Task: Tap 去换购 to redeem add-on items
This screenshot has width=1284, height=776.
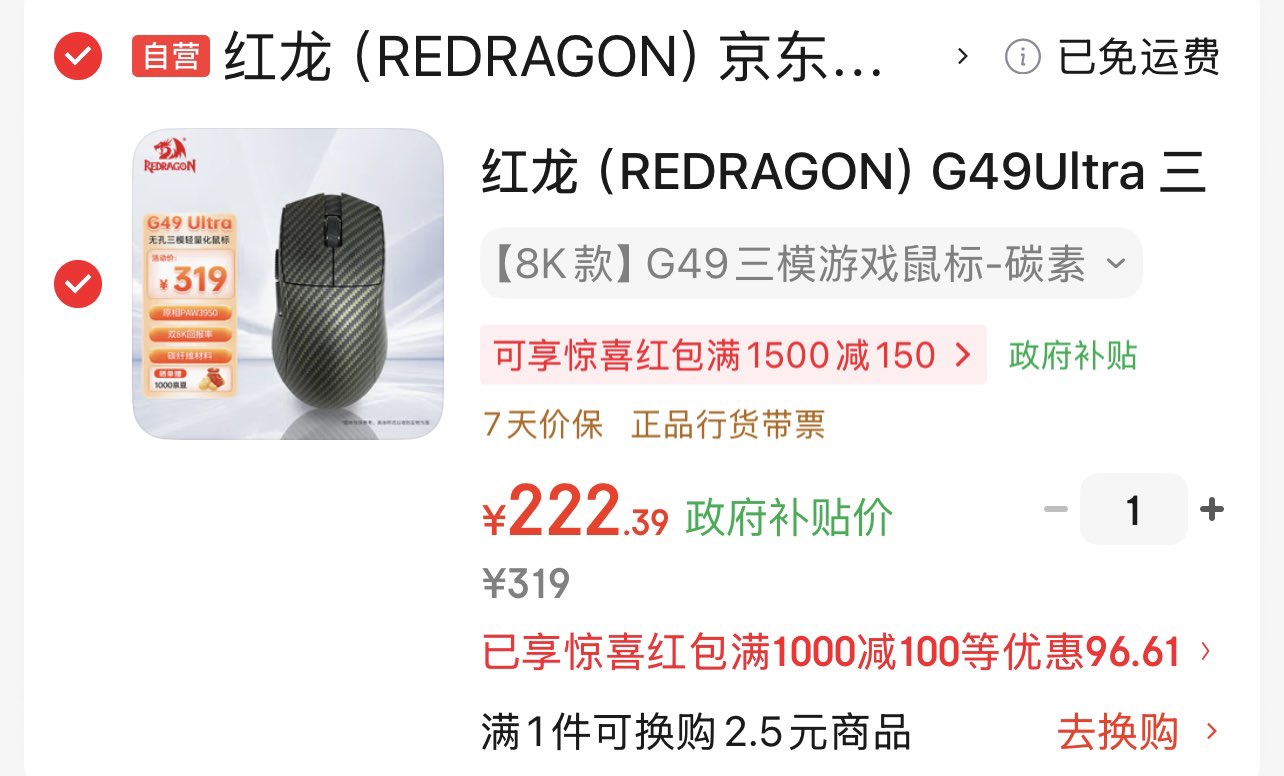Action: [1137, 732]
